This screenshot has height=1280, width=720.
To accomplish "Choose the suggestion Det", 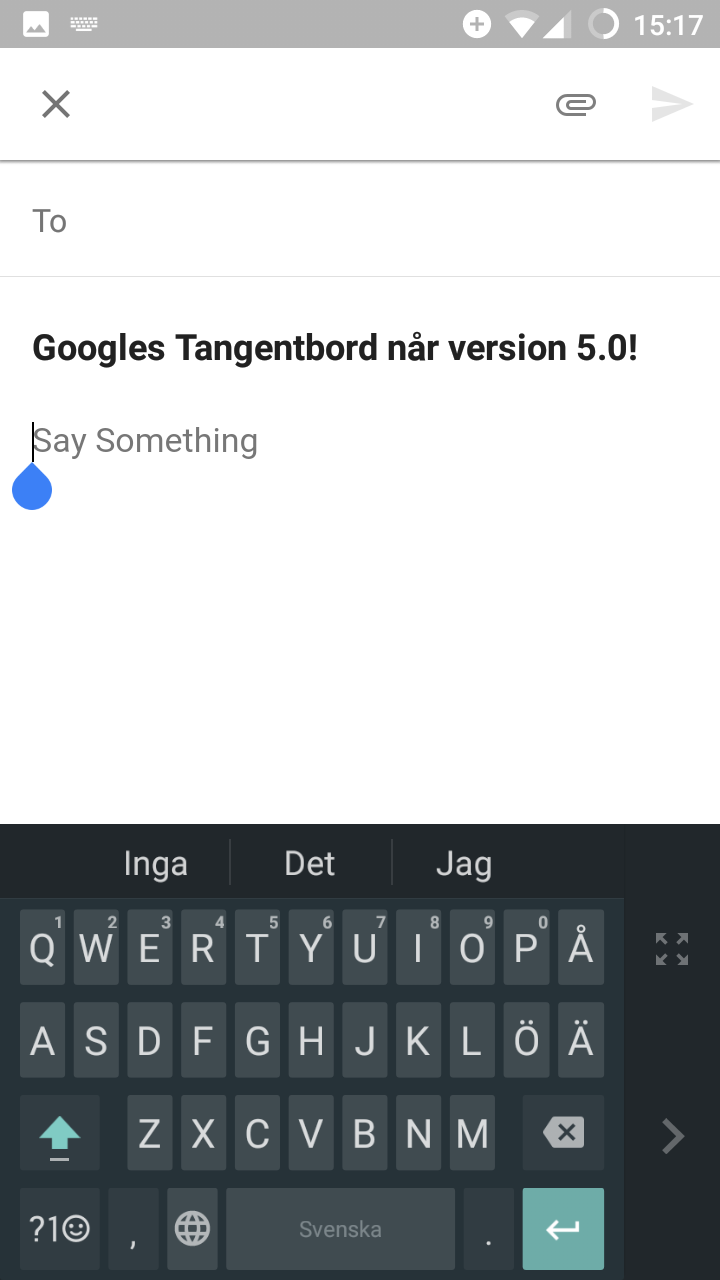I will pyautogui.click(x=310, y=863).
